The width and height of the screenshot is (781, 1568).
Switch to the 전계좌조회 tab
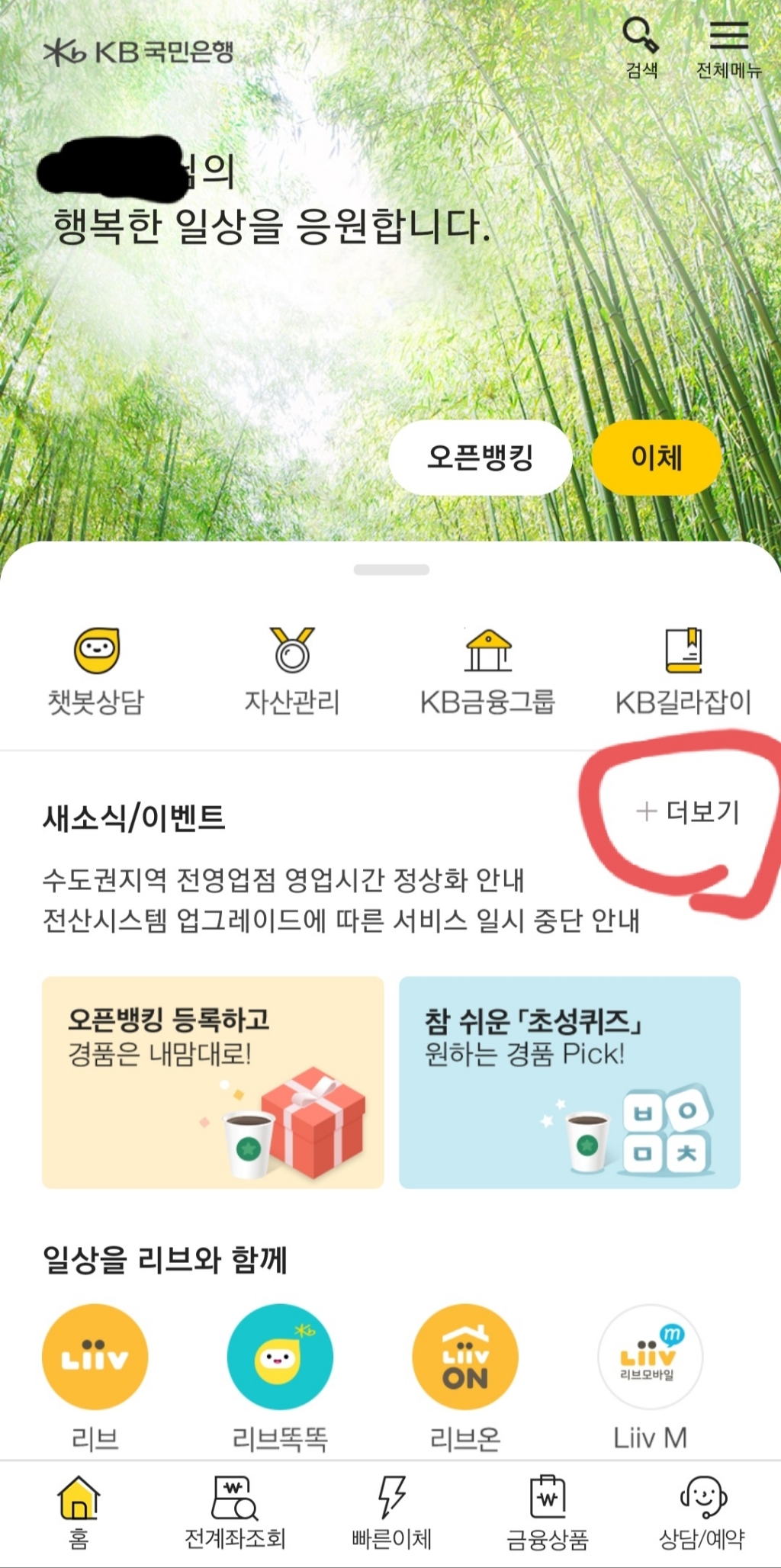[235, 1514]
